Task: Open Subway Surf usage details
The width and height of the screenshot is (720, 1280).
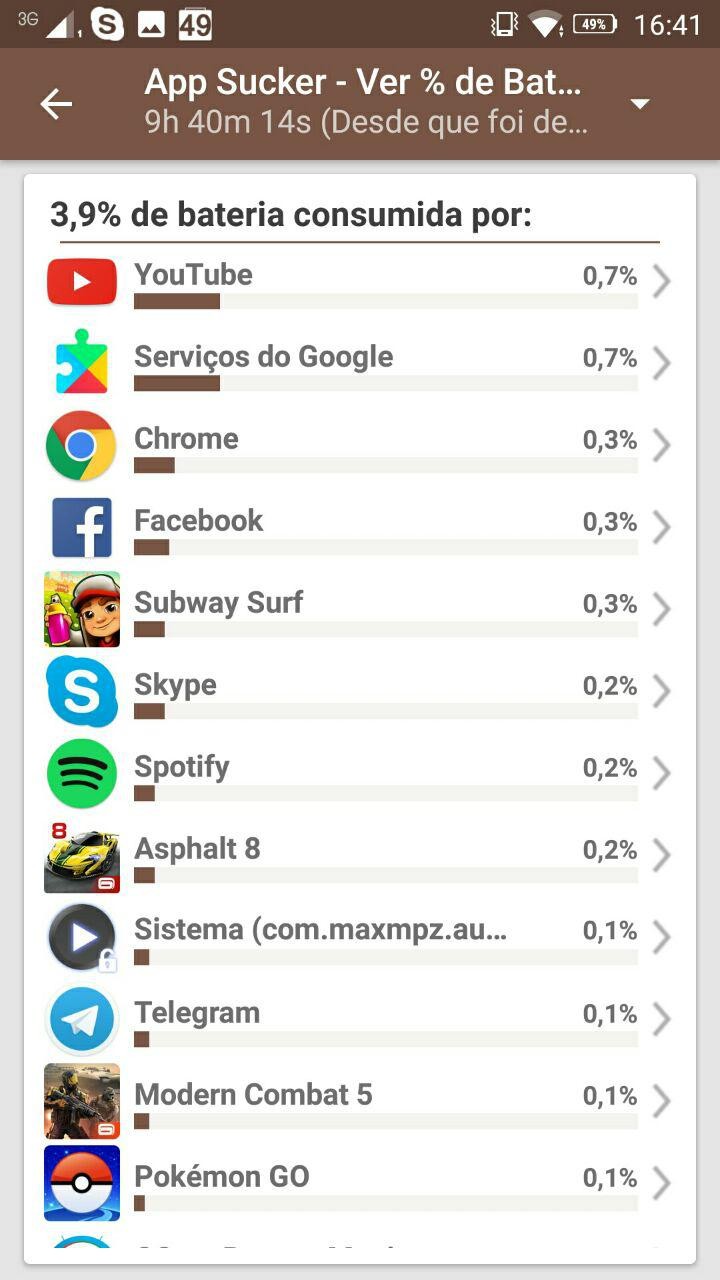Action: click(x=360, y=611)
